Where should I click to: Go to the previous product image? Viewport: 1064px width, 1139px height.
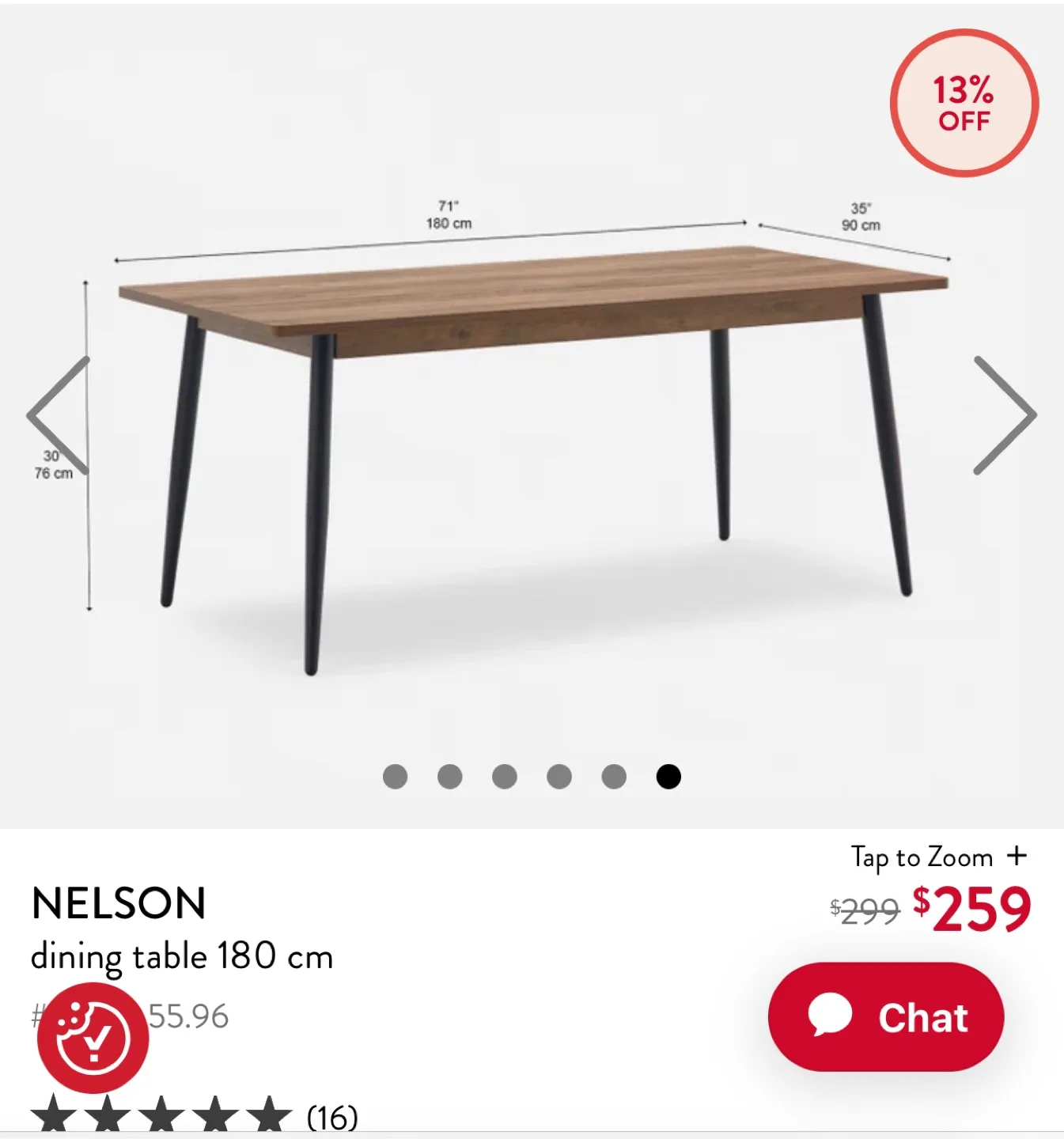click(59, 415)
